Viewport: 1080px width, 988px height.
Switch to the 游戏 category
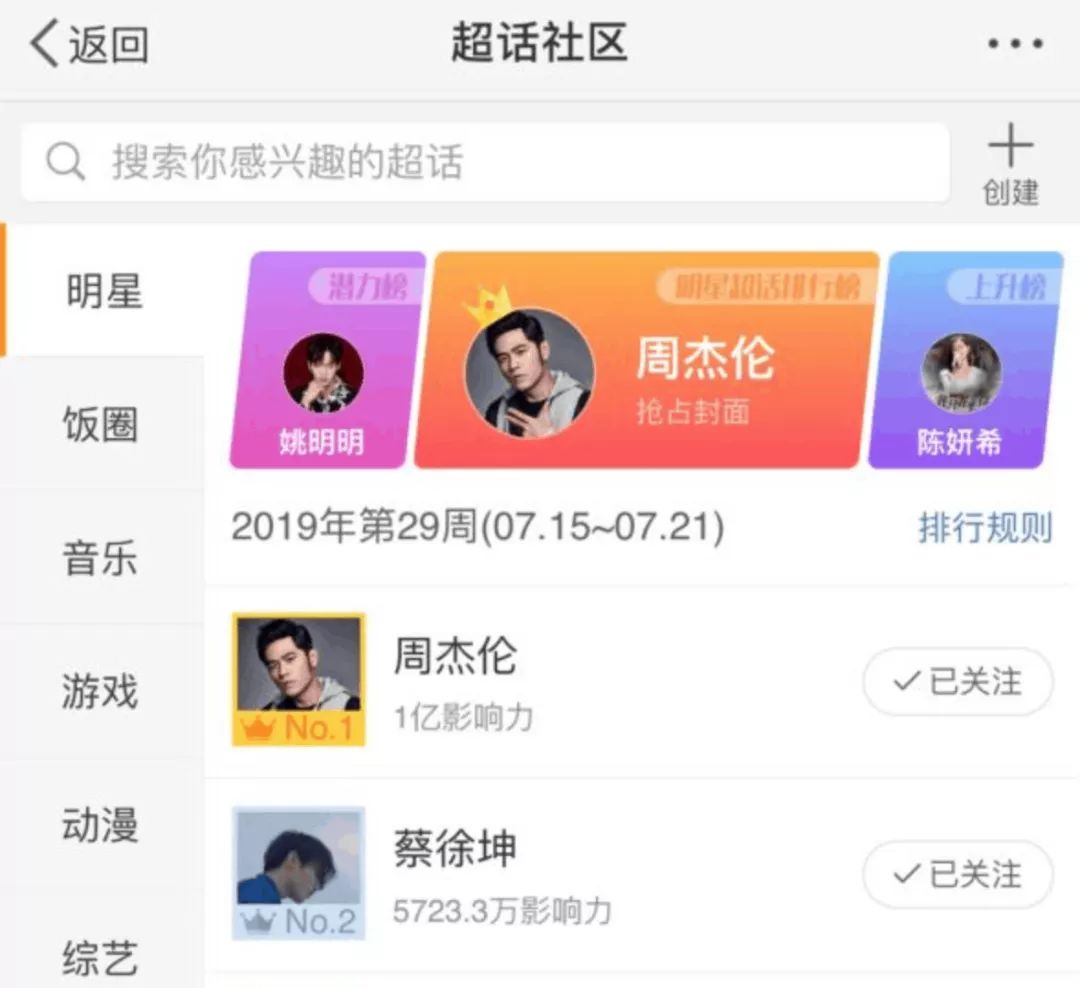(100, 691)
